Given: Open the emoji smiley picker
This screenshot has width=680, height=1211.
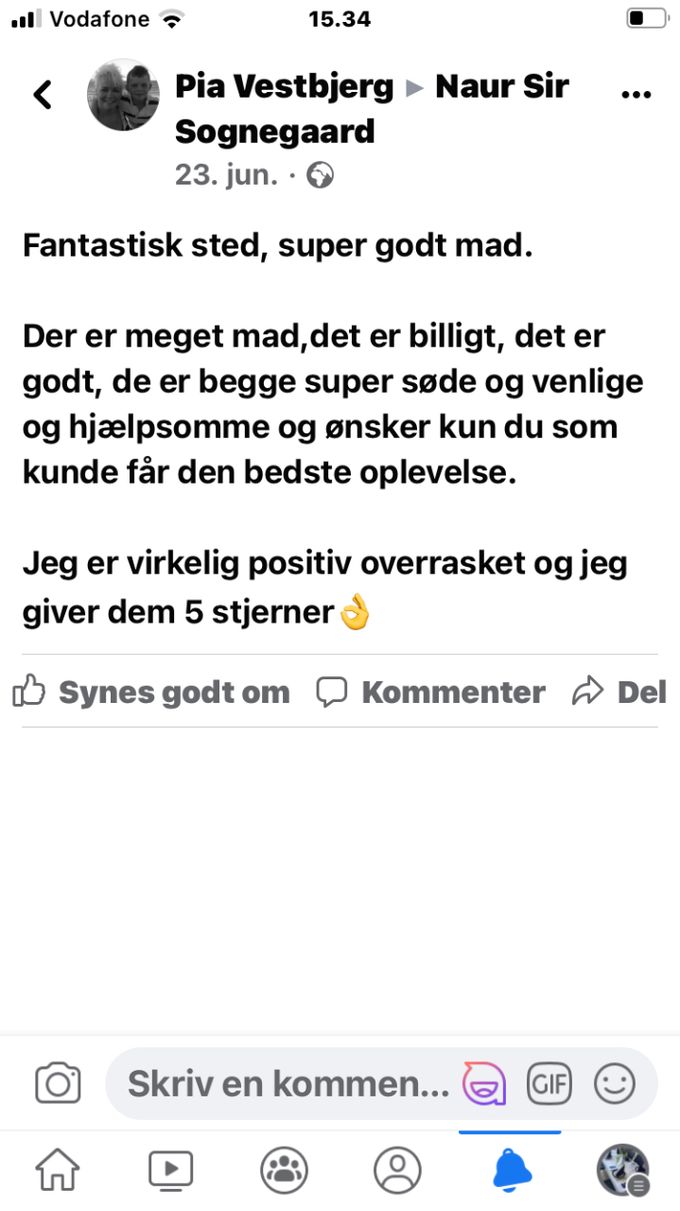Looking at the screenshot, I should point(614,1084).
